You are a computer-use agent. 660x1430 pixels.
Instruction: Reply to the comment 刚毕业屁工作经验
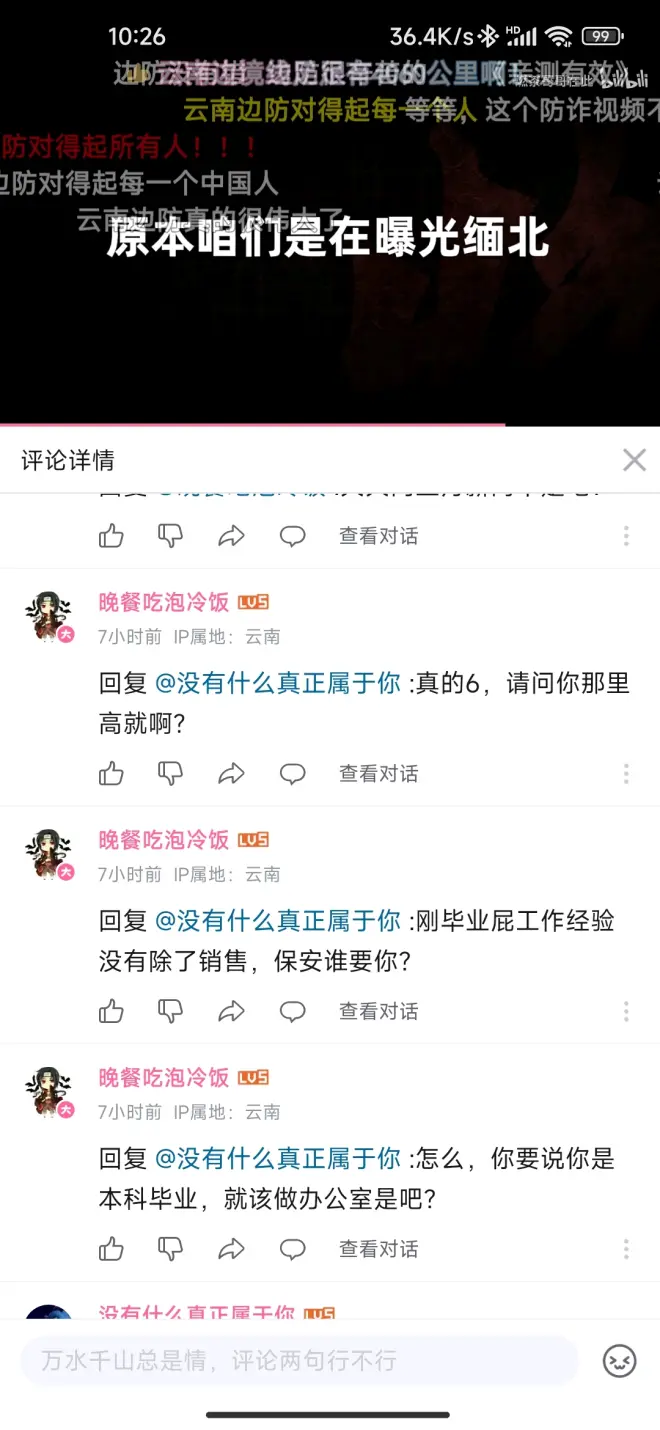292,1011
